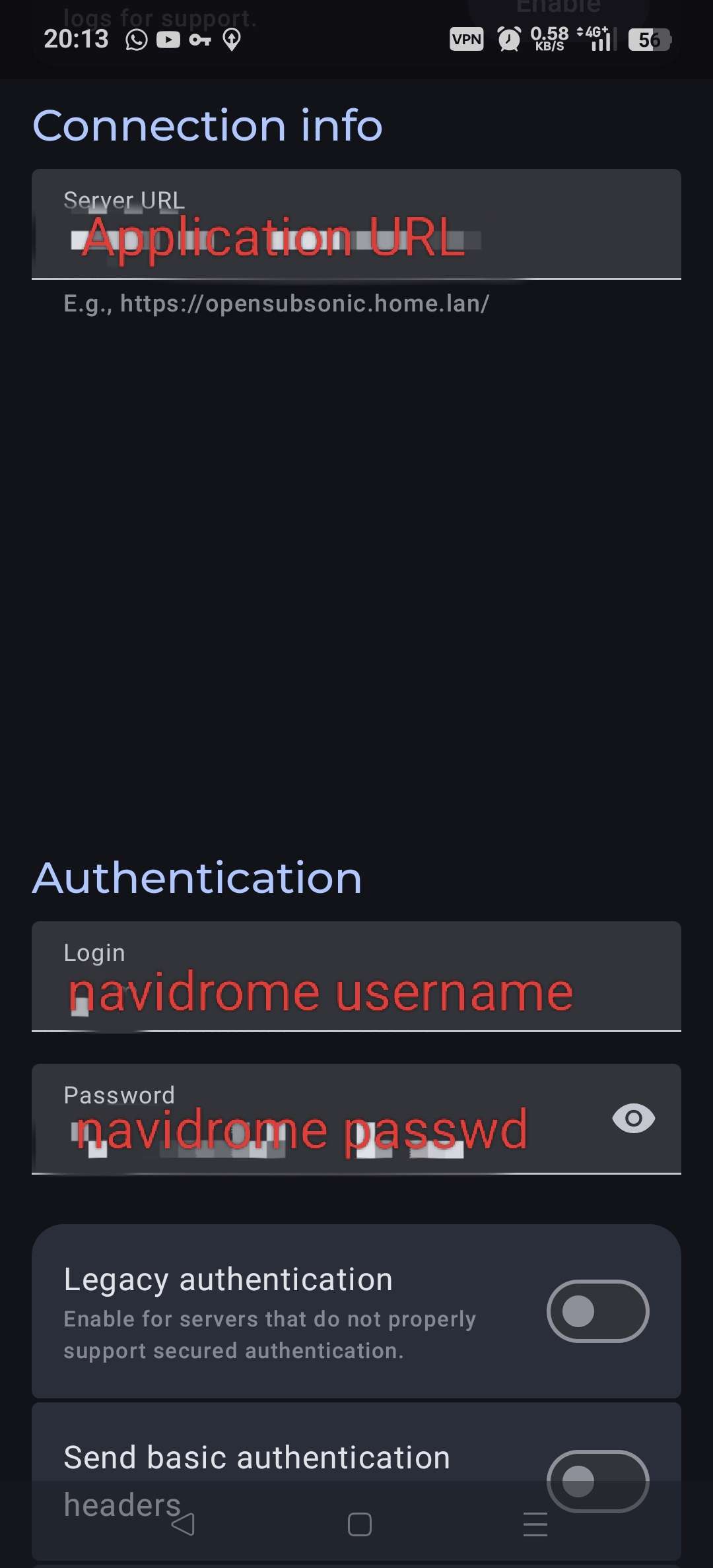This screenshot has height=1568, width=713.
Task: Open the system recent apps button
Action: tap(535, 1524)
